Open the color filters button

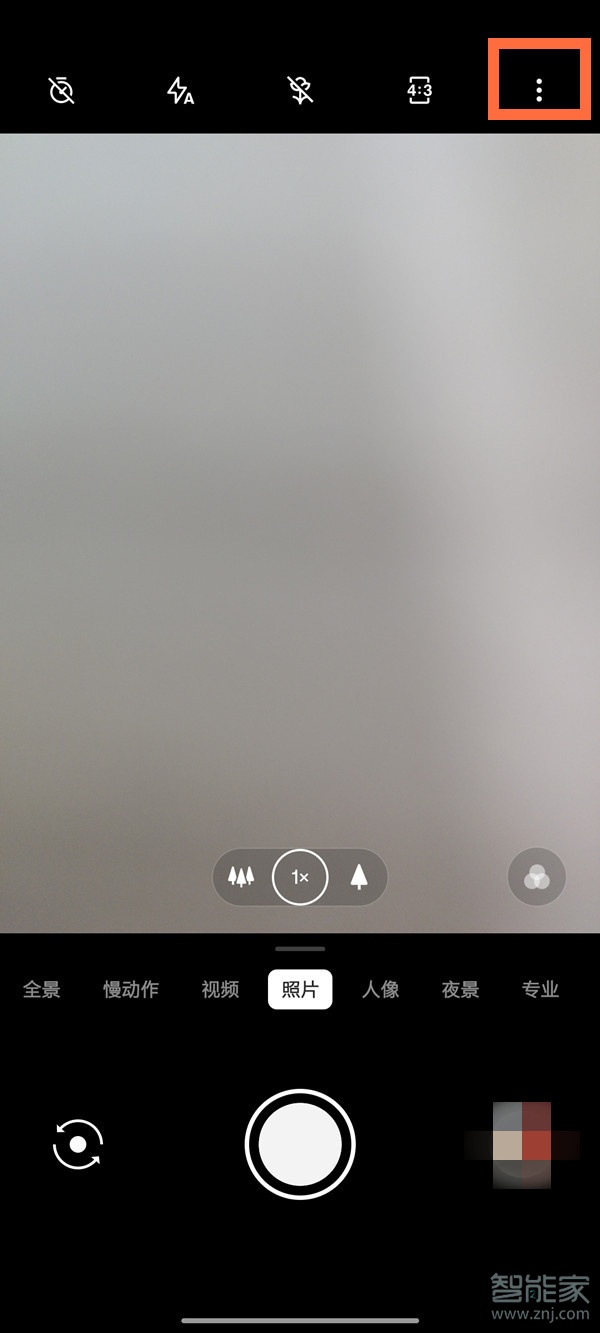[x=537, y=877]
